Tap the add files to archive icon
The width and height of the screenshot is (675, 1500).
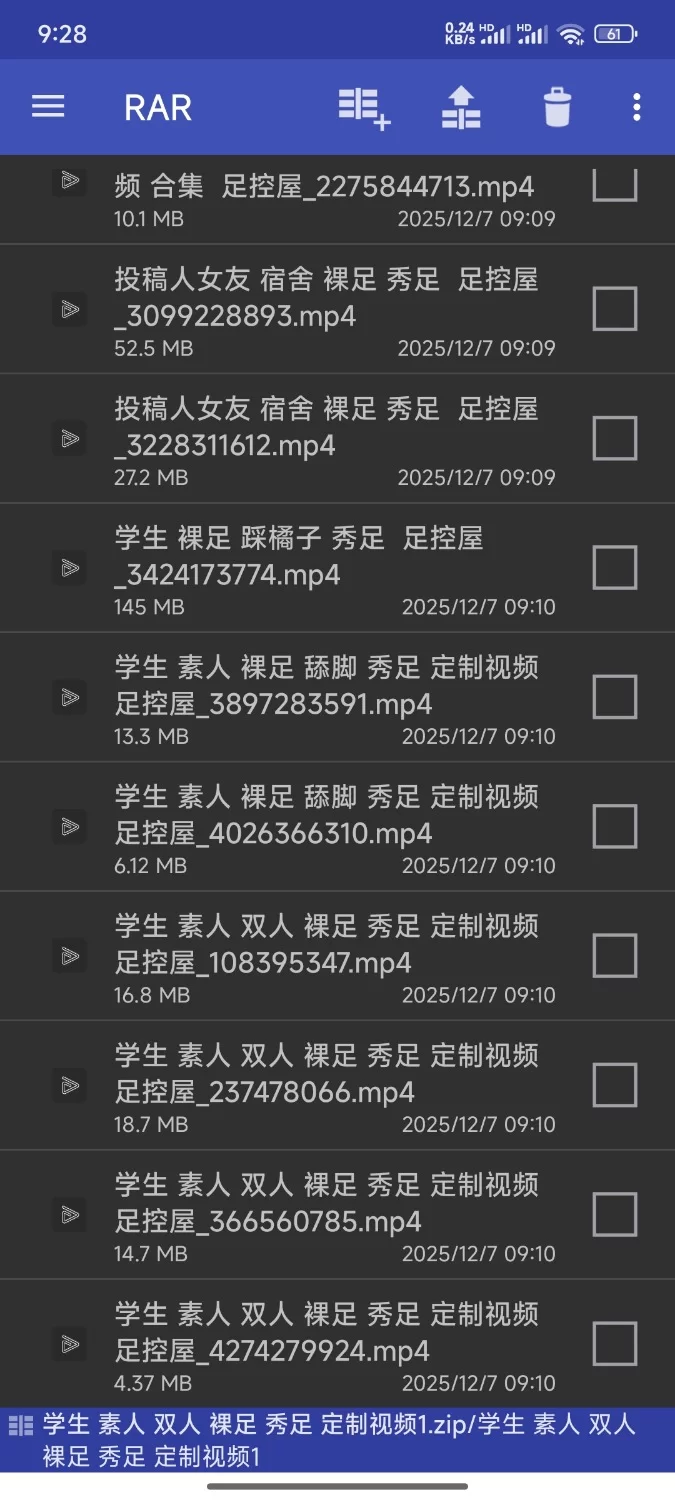(x=364, y=107)
